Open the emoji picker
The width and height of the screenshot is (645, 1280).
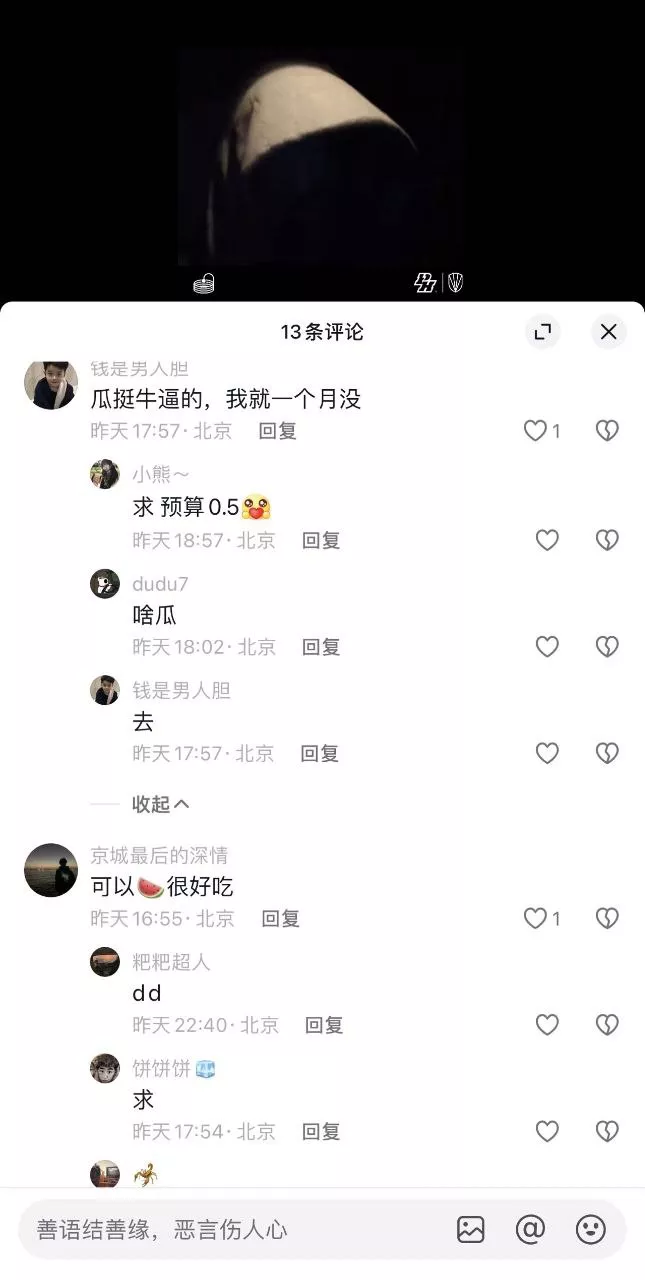(591, 1230)
